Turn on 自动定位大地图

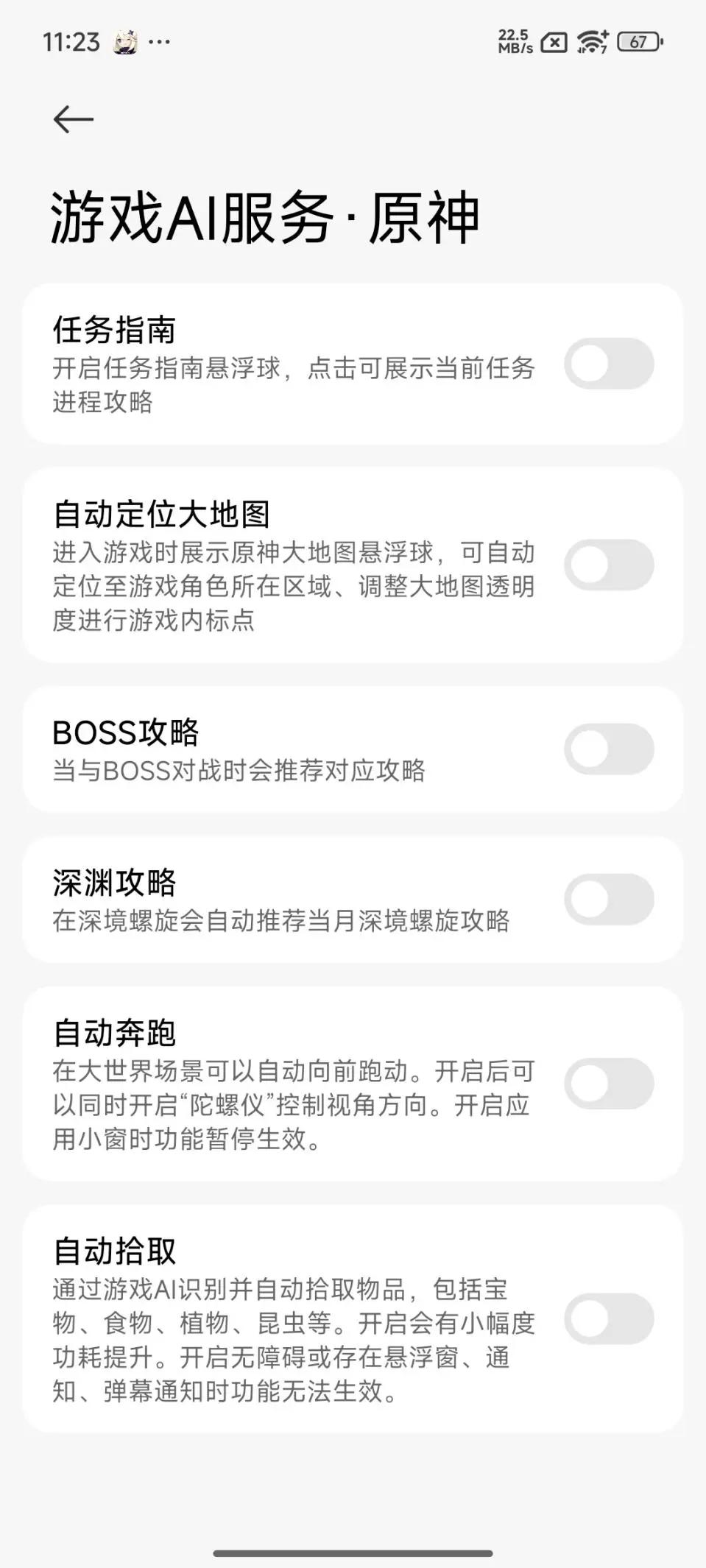[x=609, y=565]
